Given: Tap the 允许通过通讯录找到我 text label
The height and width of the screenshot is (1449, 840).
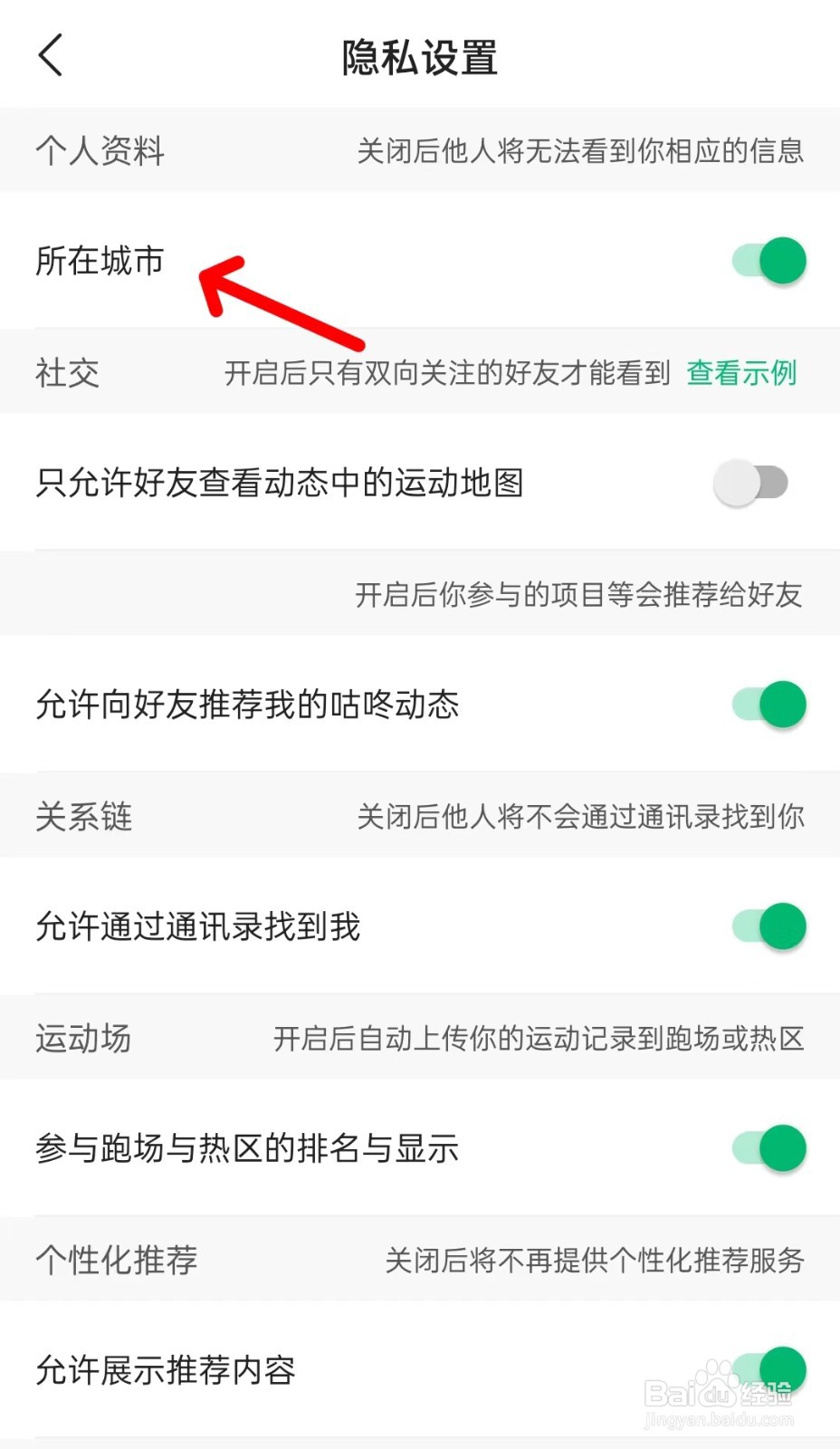Looking at the screenshot, I should click(x=198, y=926).
